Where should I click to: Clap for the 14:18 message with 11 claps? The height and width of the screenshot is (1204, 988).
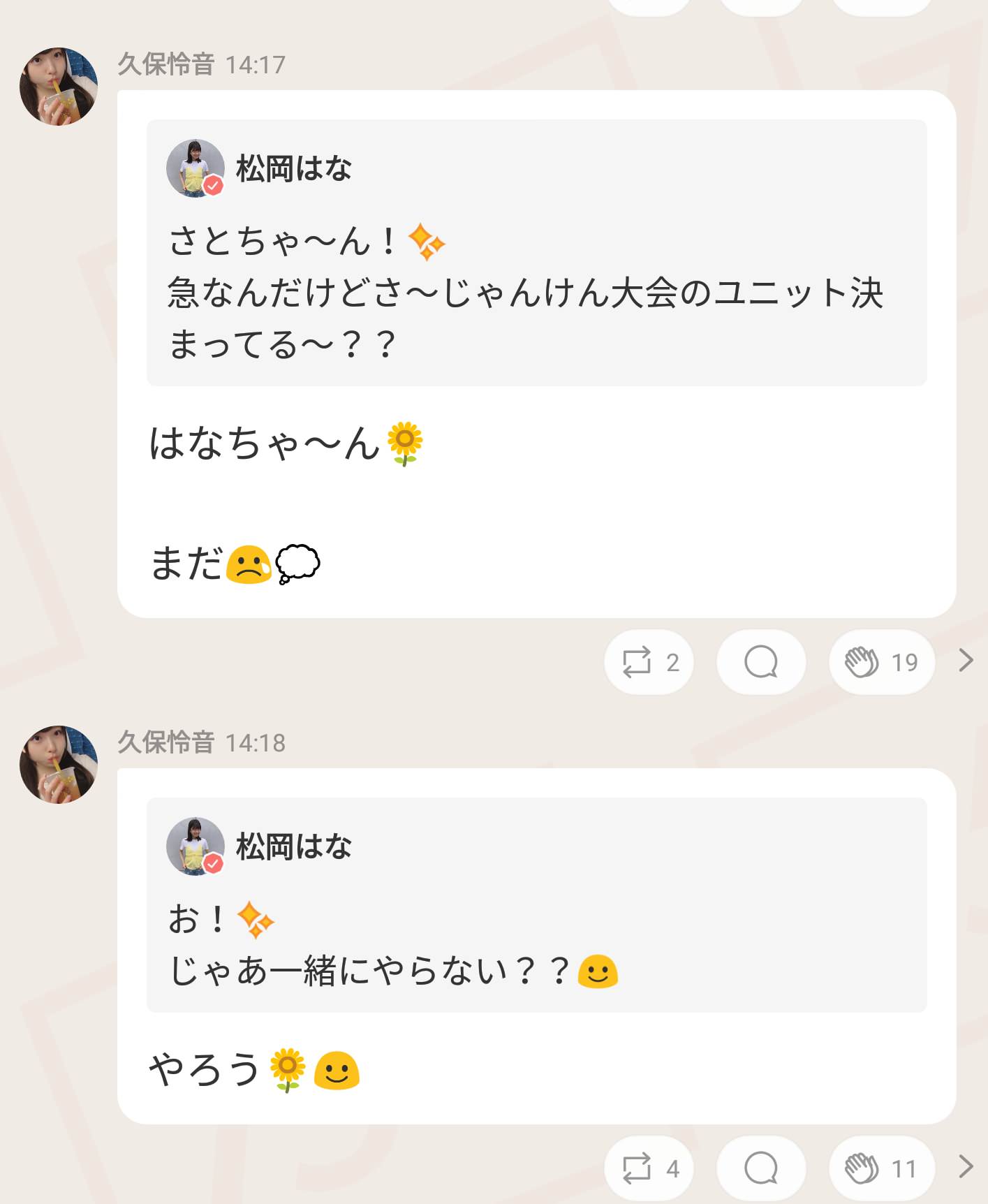point(881,1168)
